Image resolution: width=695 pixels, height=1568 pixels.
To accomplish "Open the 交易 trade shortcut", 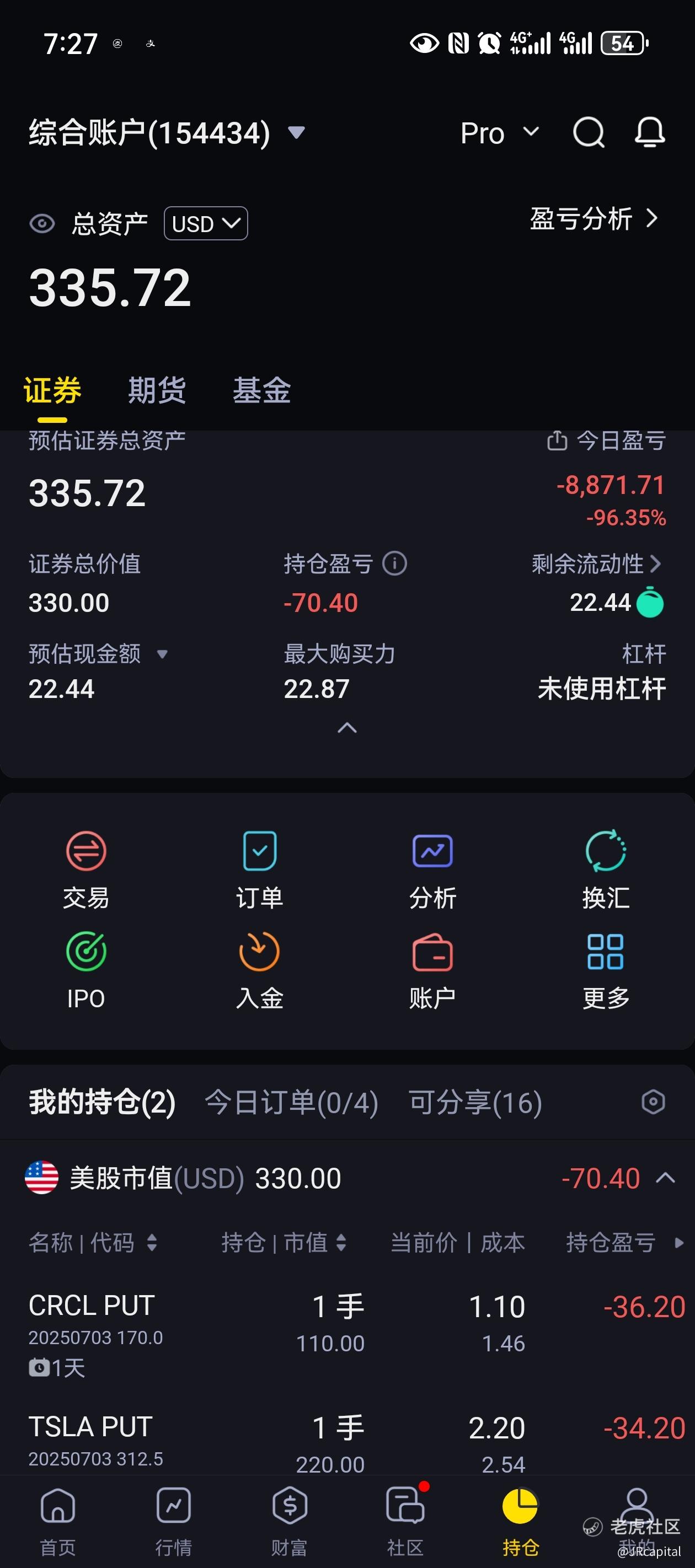I will pos(86,869).
